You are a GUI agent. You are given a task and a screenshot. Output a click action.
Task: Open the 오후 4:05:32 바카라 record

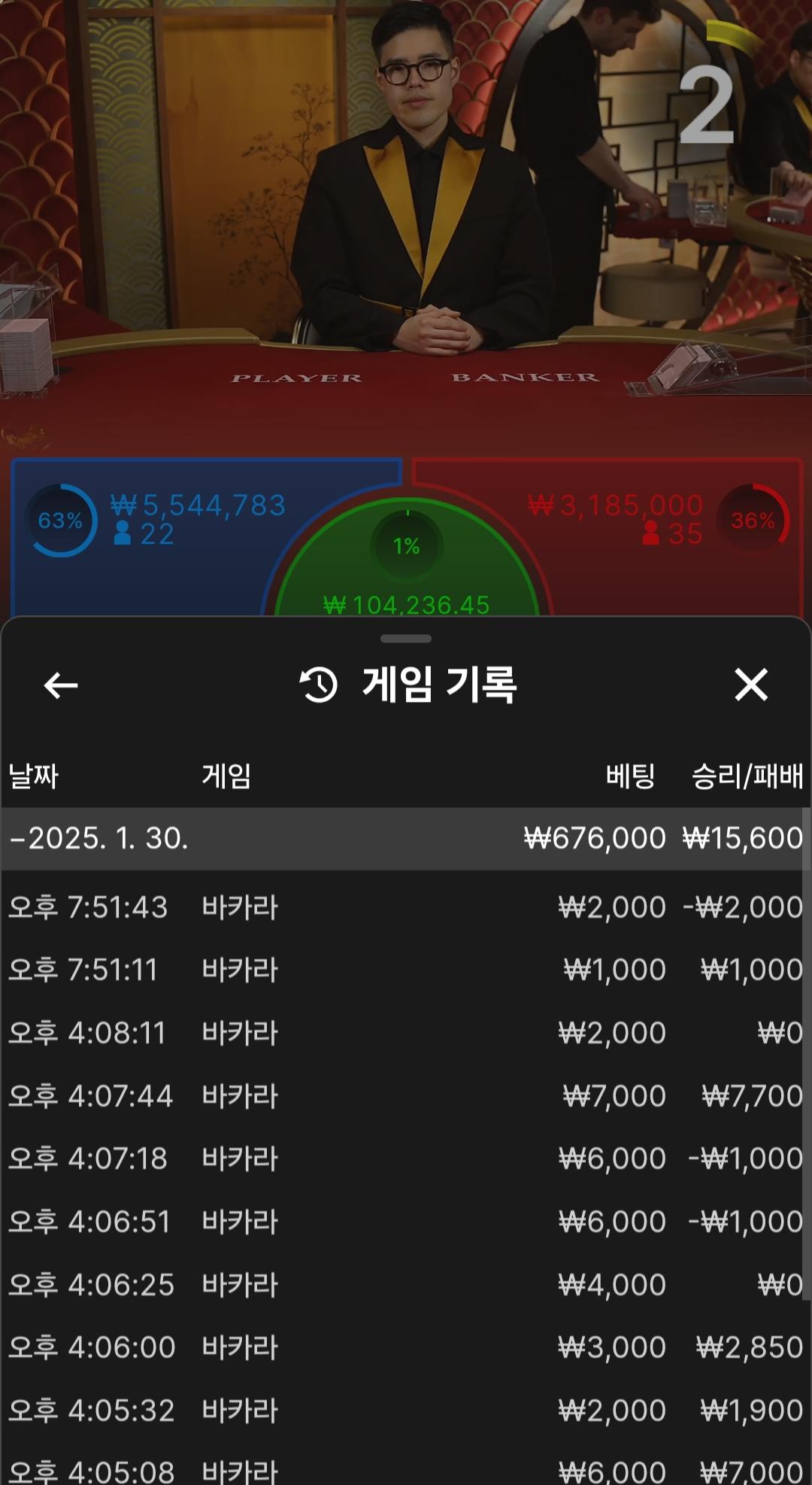[404, 1410]
